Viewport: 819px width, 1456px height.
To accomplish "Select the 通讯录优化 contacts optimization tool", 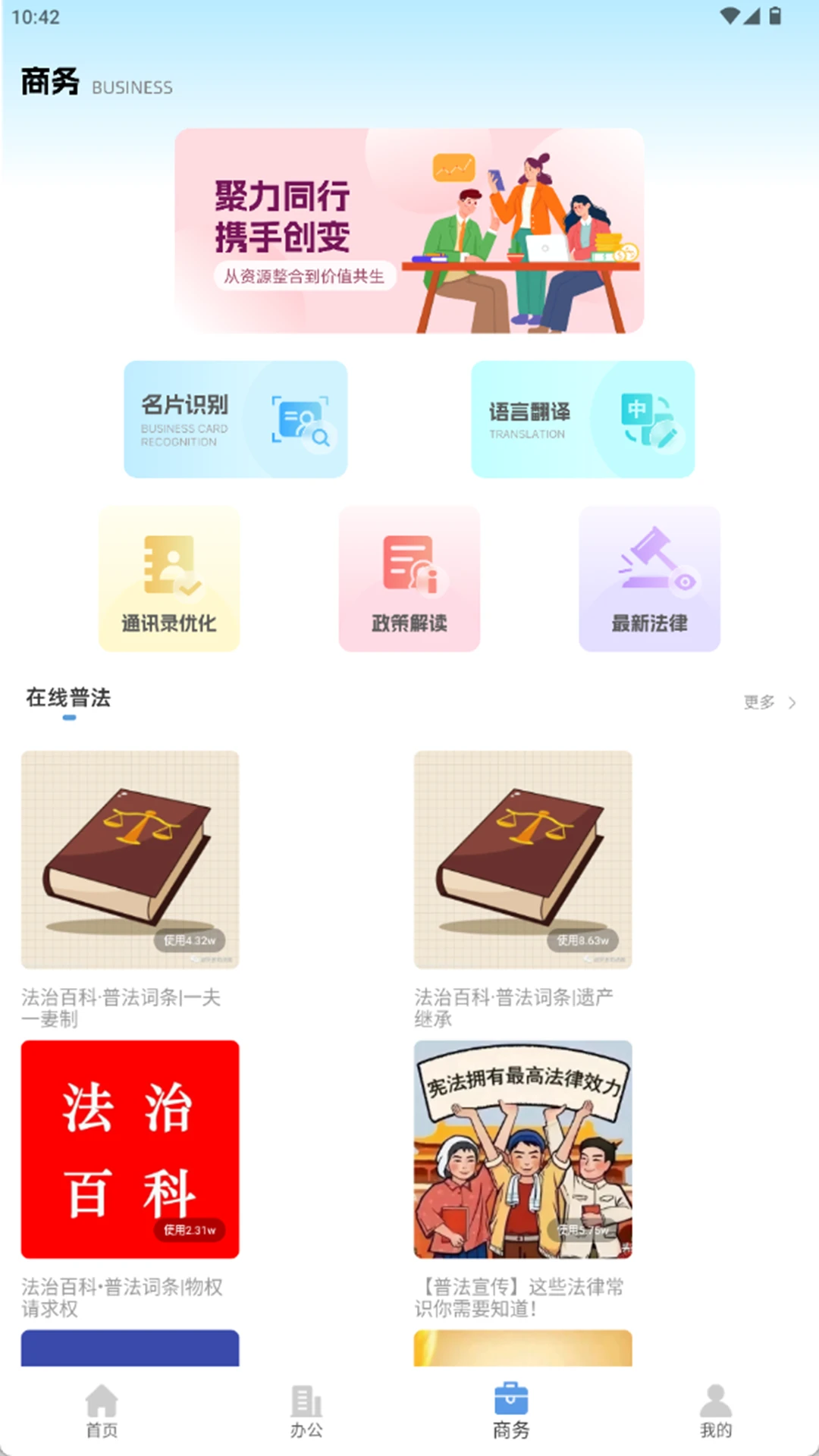I will click(x=168, y=579).
